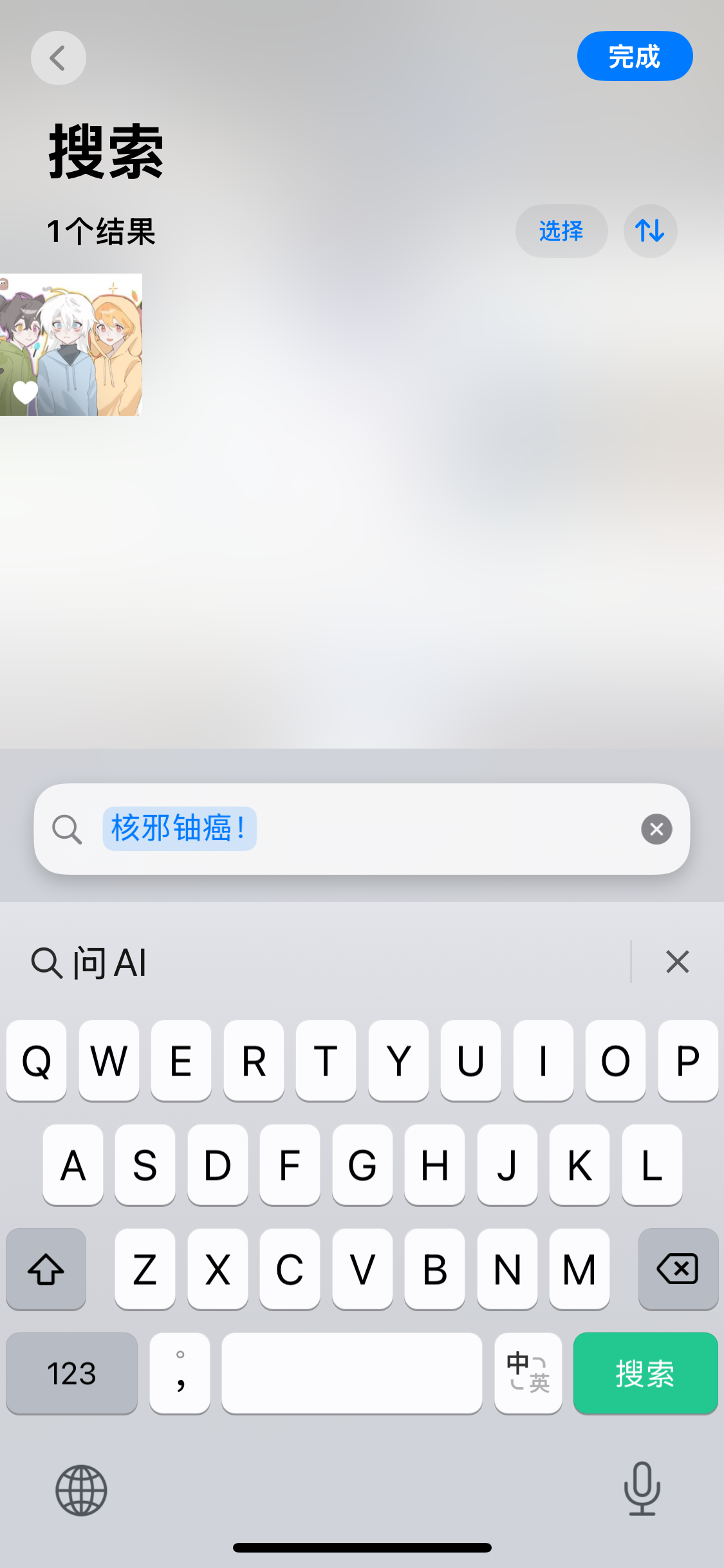Tap the 问AI suggestion
The image size is (724, 1568).
(x=90, y=963)
